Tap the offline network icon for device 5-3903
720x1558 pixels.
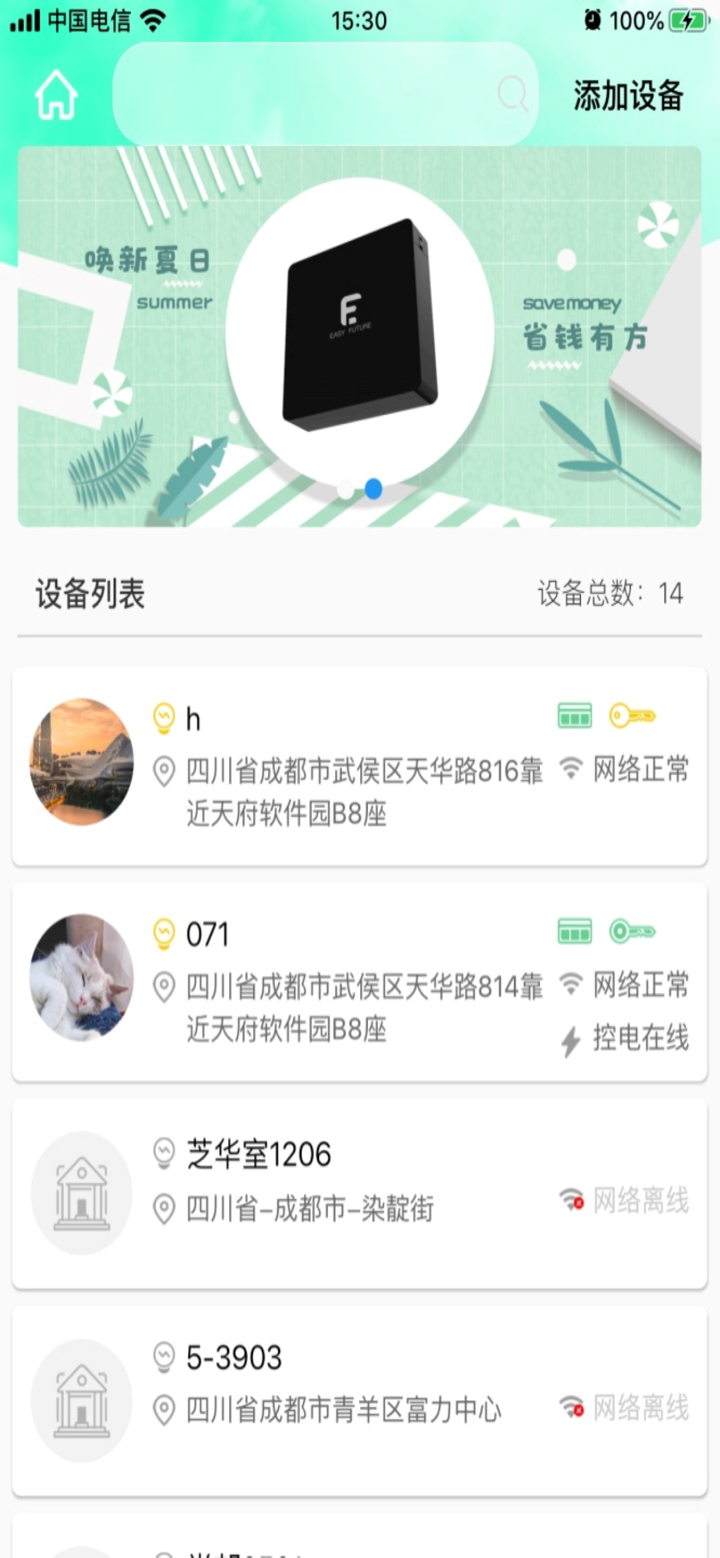(x=570, y=1407)
